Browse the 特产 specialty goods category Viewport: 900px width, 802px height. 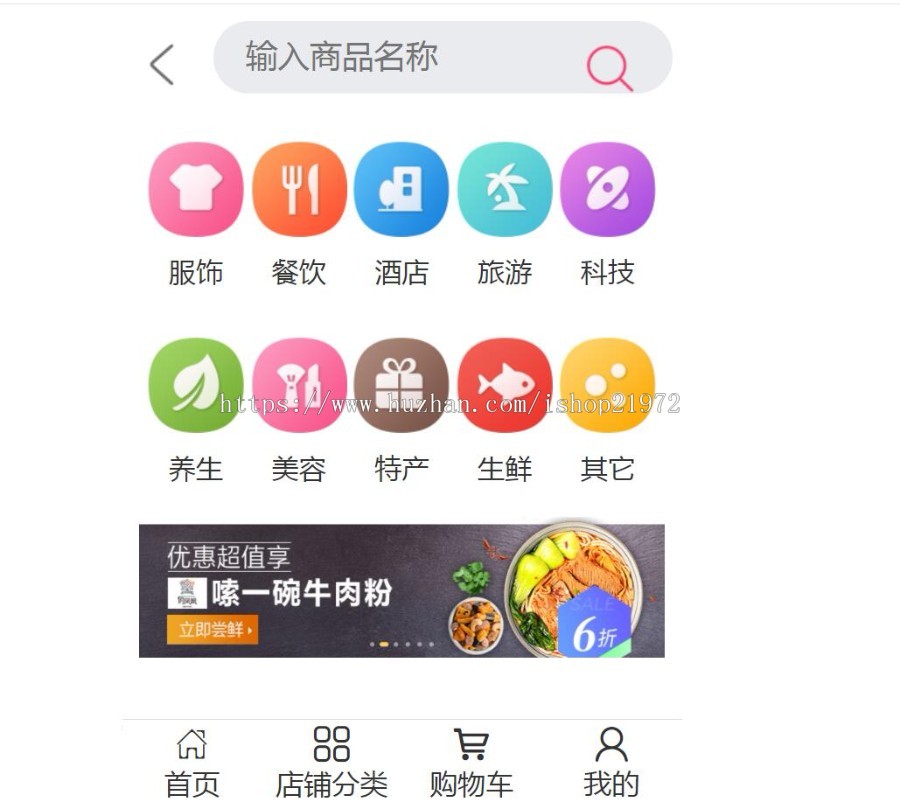tap(401, 386)
